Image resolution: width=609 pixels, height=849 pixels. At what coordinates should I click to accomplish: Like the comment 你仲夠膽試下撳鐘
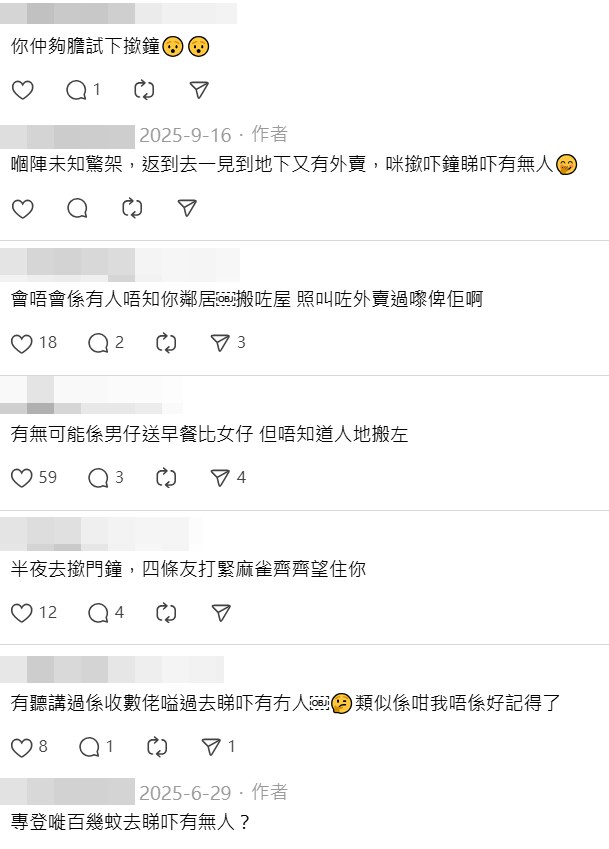[22, 90]
